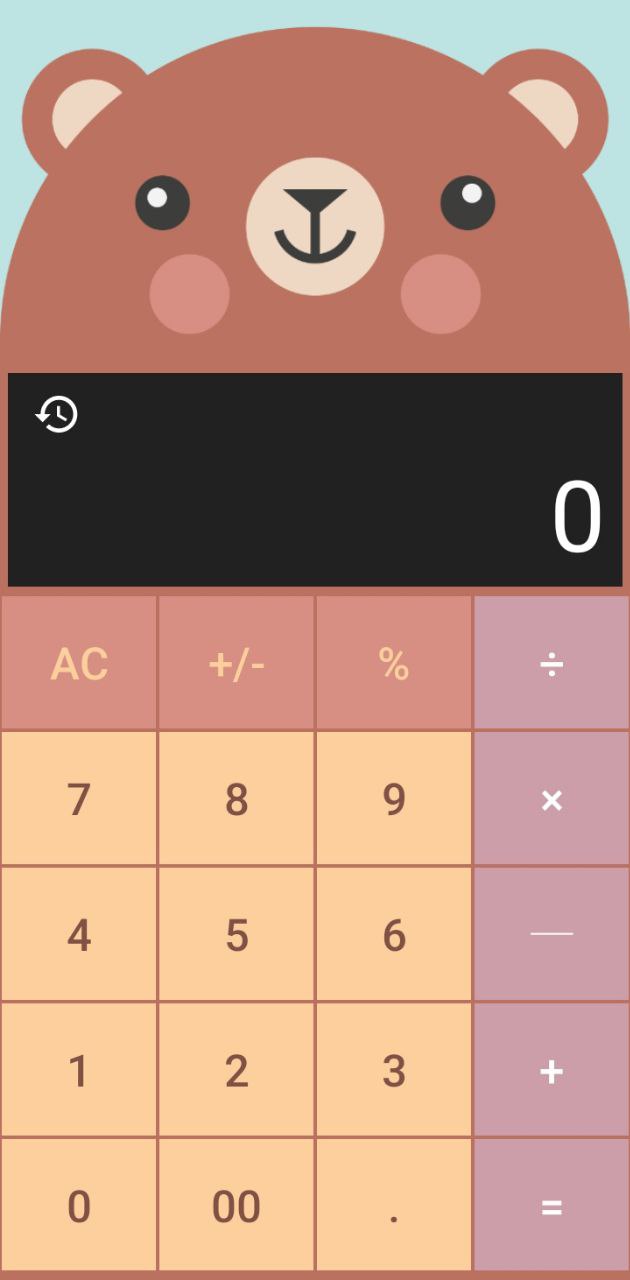Toggle the sign with +/- key
Image resolution: width=630 pixels, height=1280 pixels.
[236, 663]
